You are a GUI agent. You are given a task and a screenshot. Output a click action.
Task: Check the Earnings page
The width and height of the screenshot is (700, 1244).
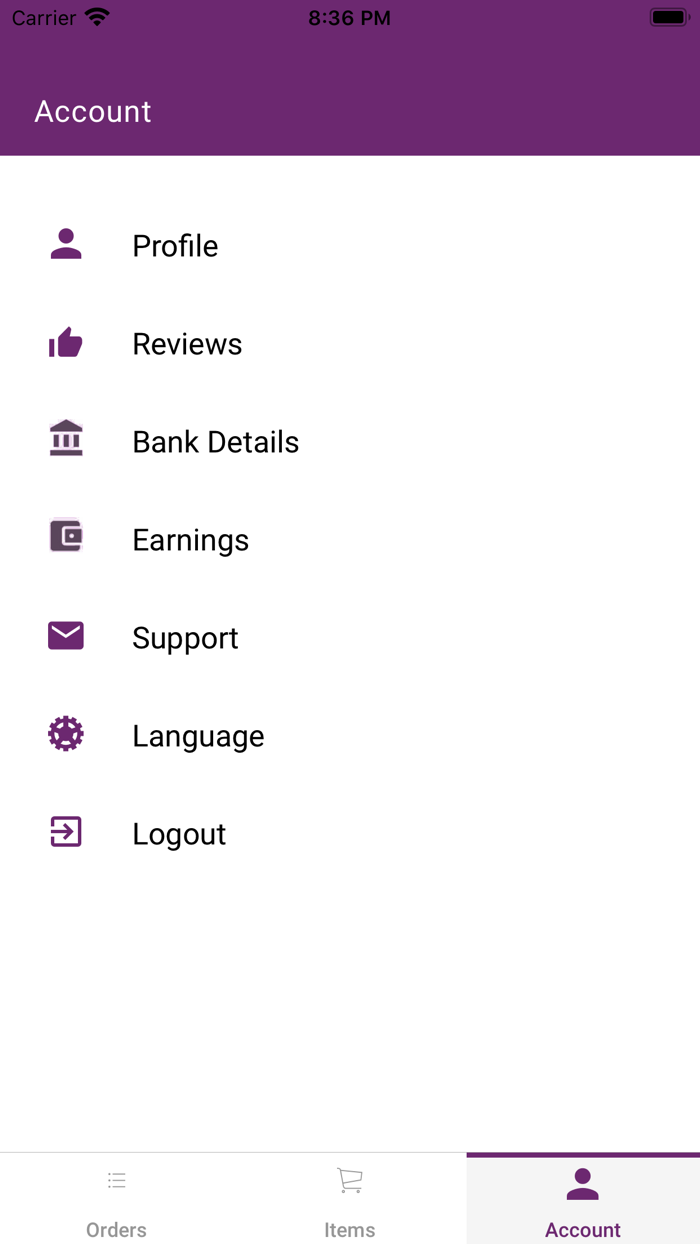pos(190,540)
